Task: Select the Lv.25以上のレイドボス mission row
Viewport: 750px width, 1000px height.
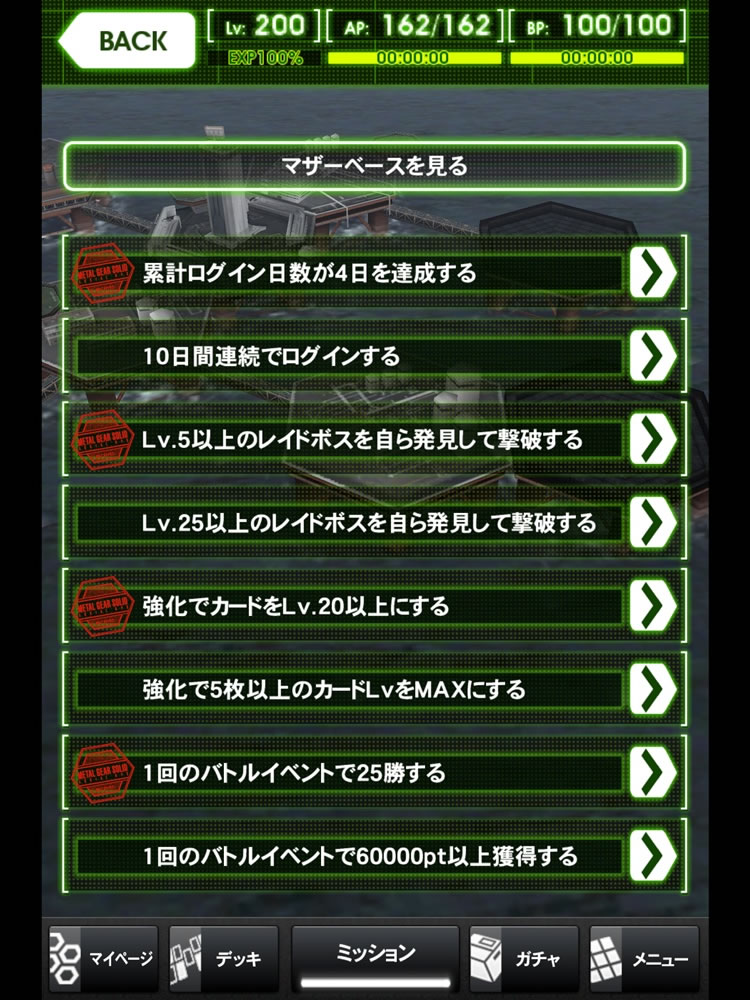Action: [x=374, y=522]
